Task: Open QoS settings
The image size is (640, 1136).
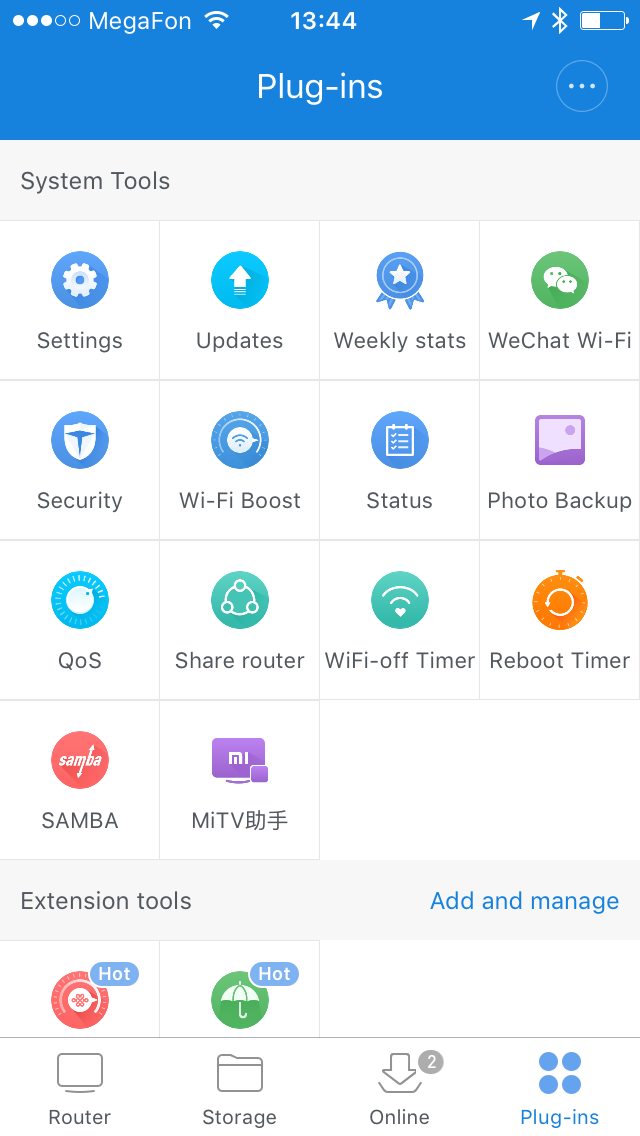Action: point(80,620)
